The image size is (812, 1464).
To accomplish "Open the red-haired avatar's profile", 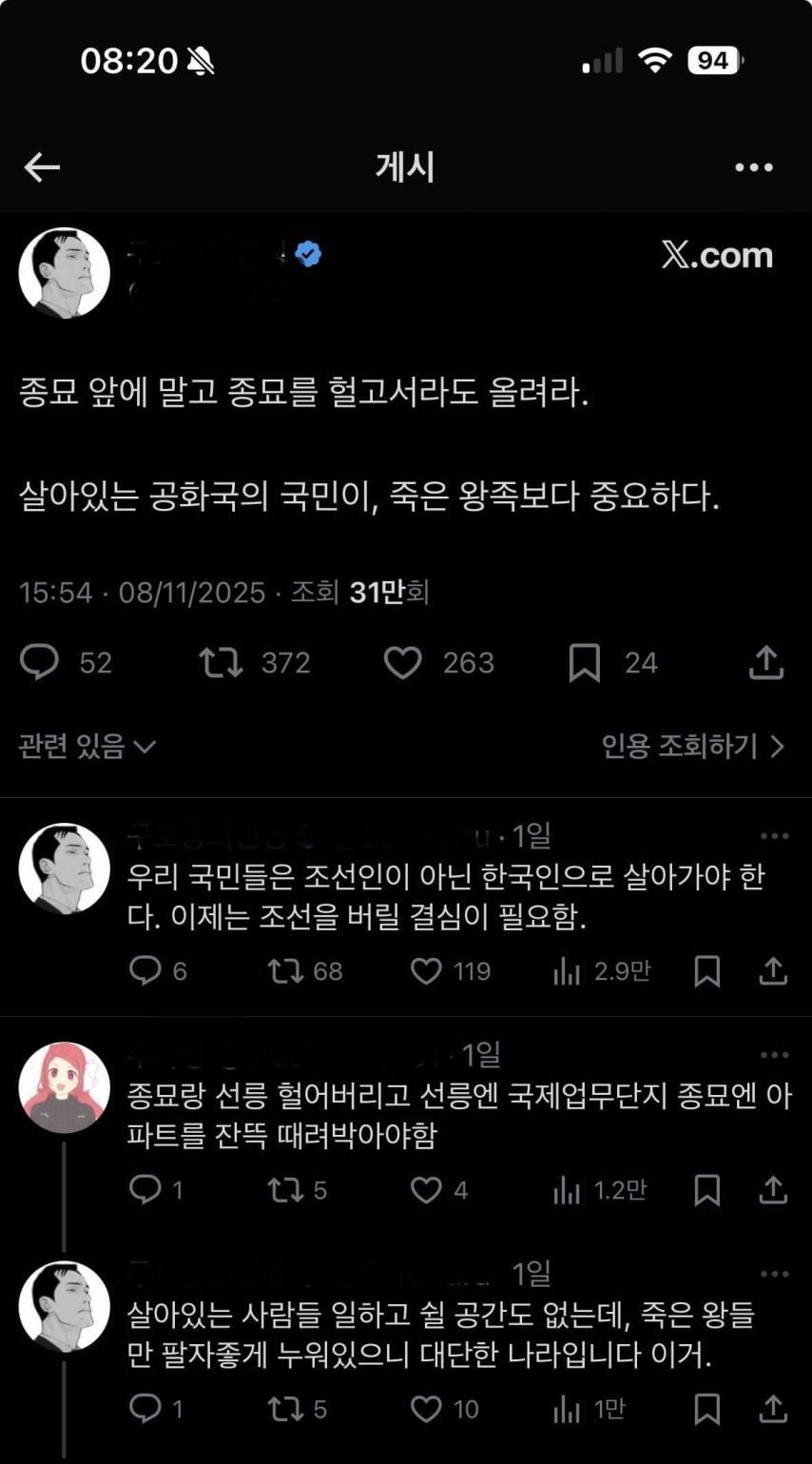I will pos(64,1087).
